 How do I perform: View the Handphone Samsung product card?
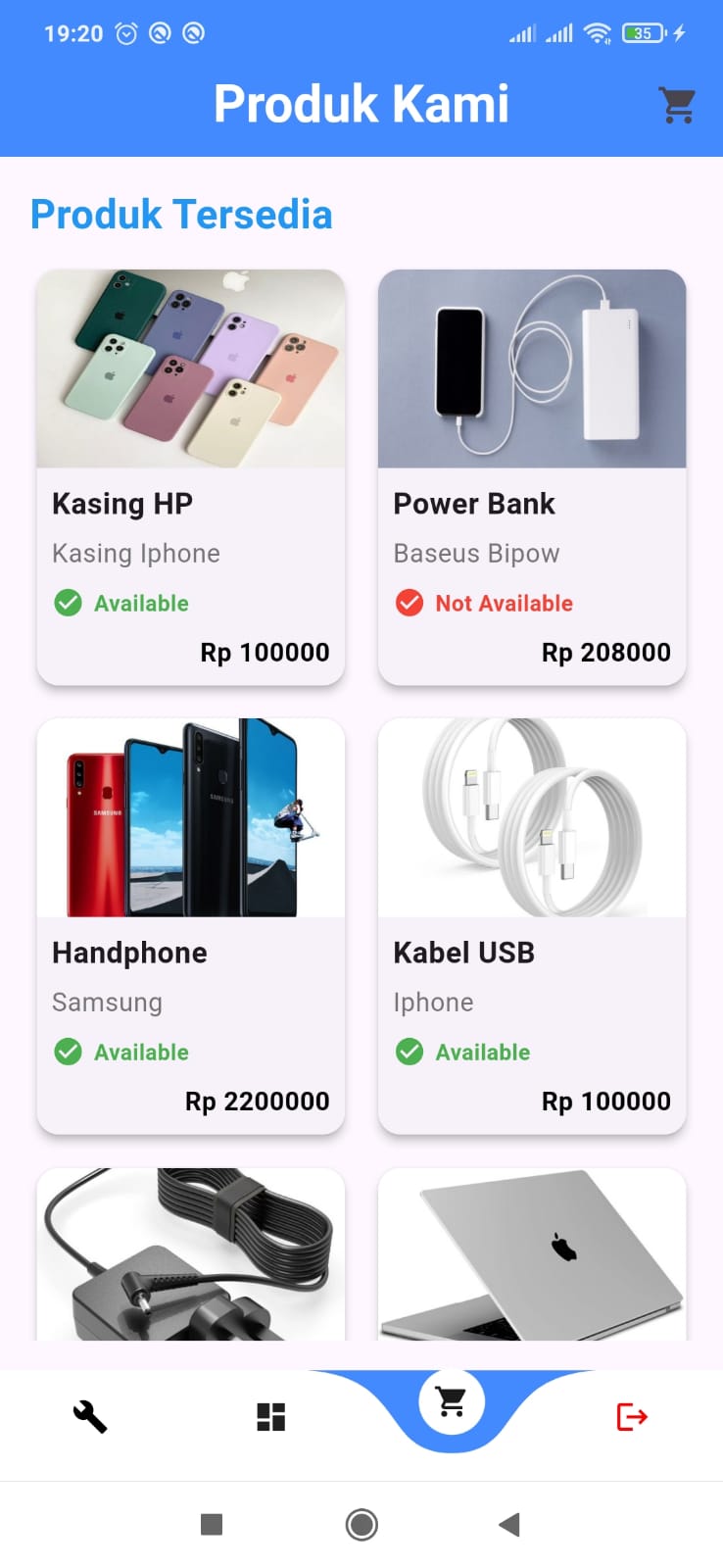(191, 926)
